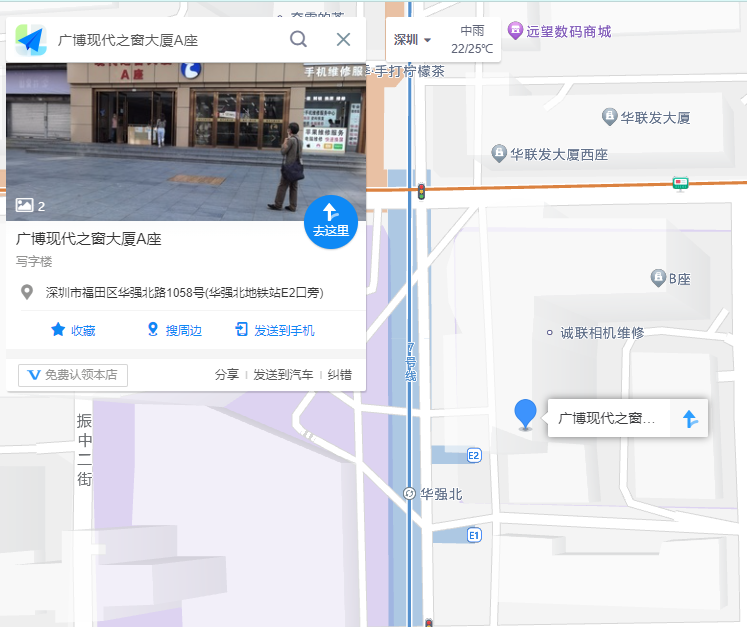Open the 深圳 city dropdown

pyautogui.click(x=412, y=40)
